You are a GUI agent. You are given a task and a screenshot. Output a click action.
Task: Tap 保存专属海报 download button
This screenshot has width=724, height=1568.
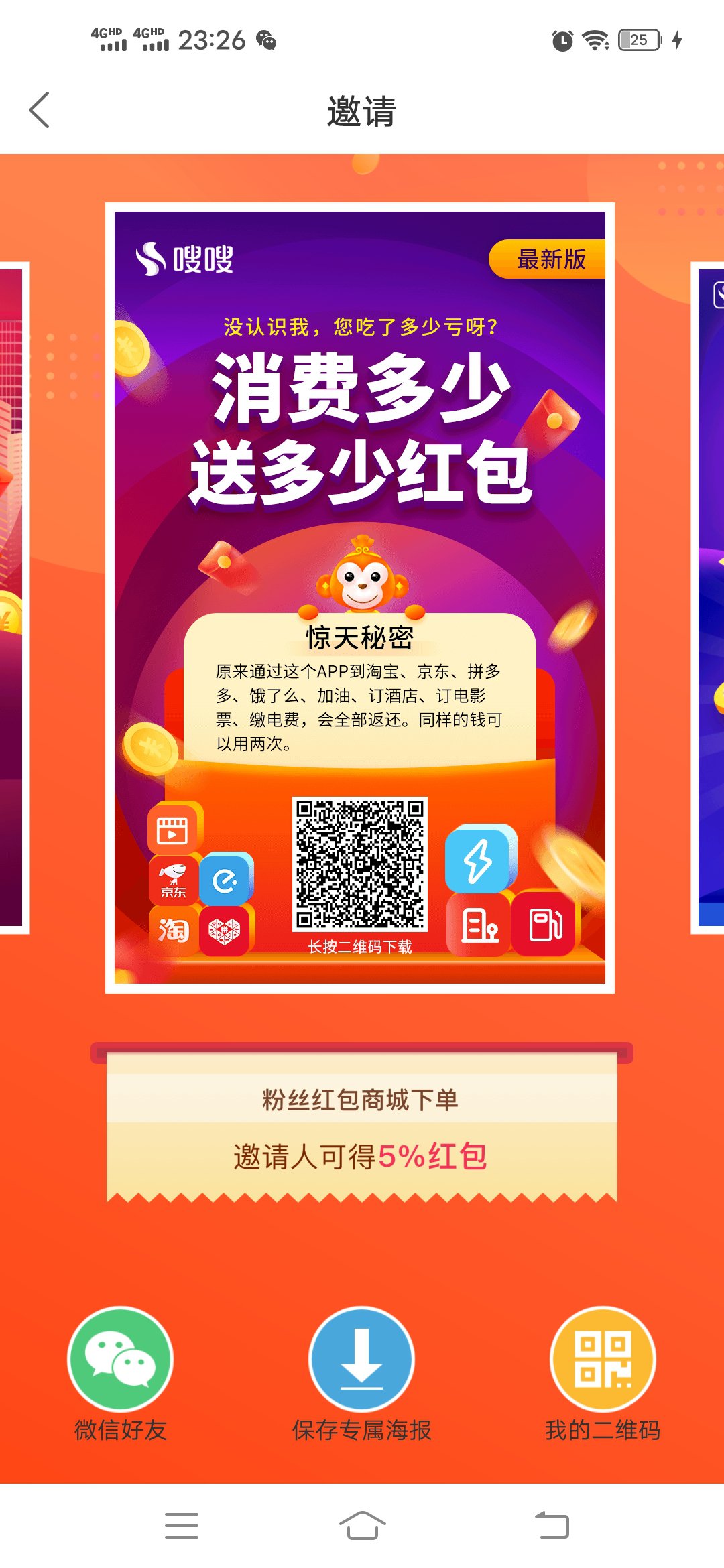pyautogui.click(x=361, y=1359)
